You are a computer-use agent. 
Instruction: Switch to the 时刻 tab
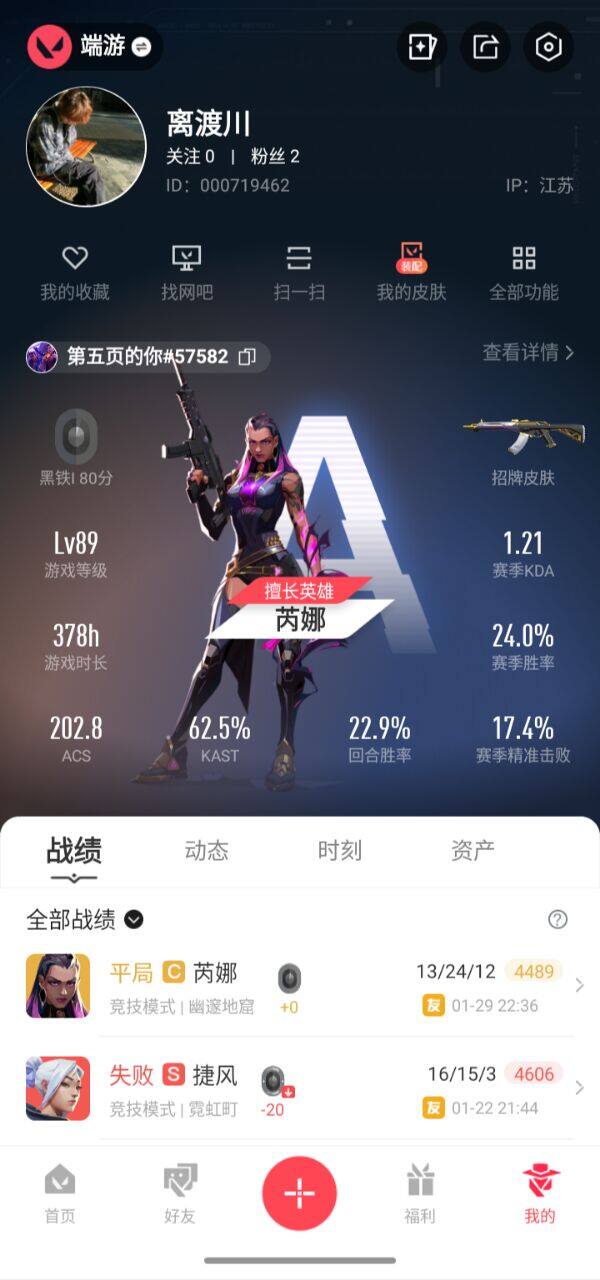(x=339, y=851)
